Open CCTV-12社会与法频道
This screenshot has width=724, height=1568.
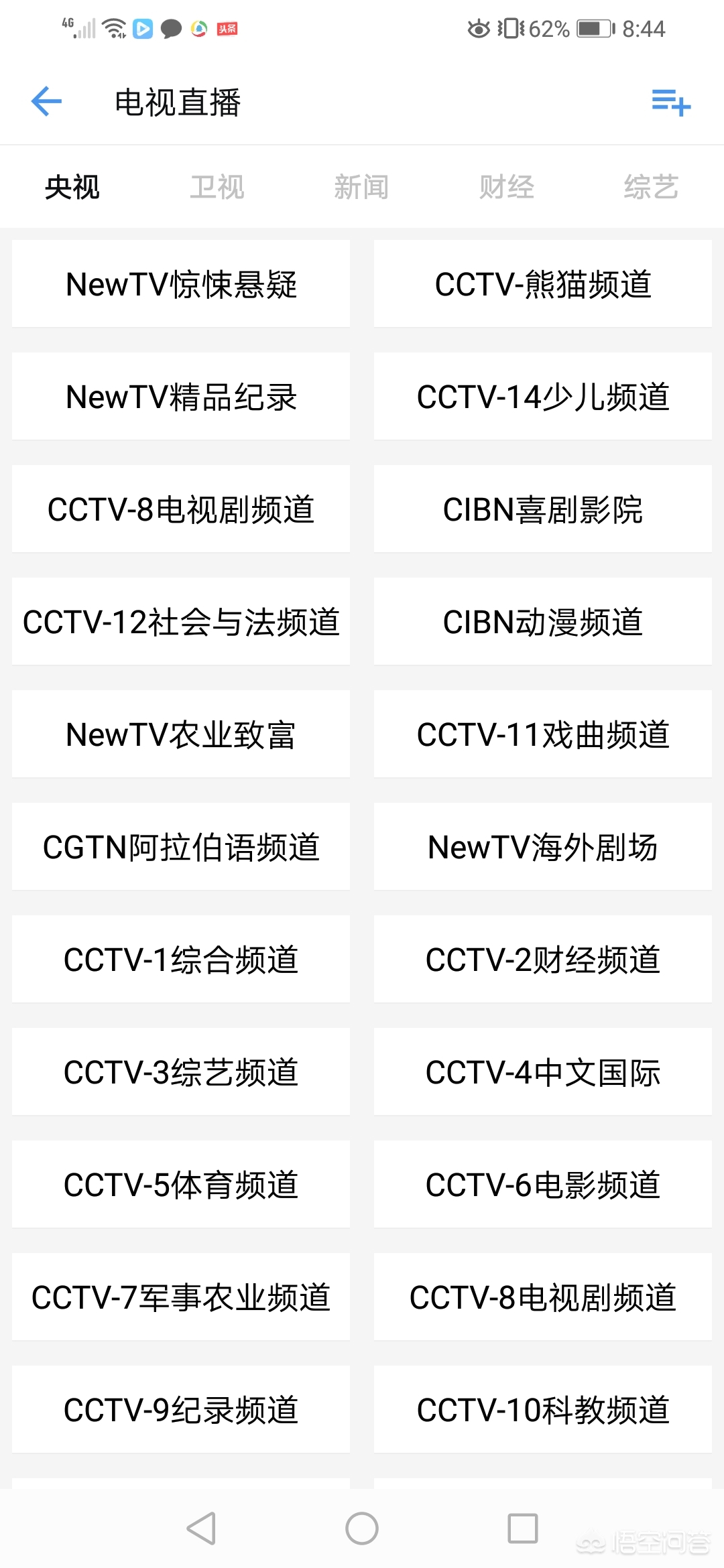pos(181,622)
